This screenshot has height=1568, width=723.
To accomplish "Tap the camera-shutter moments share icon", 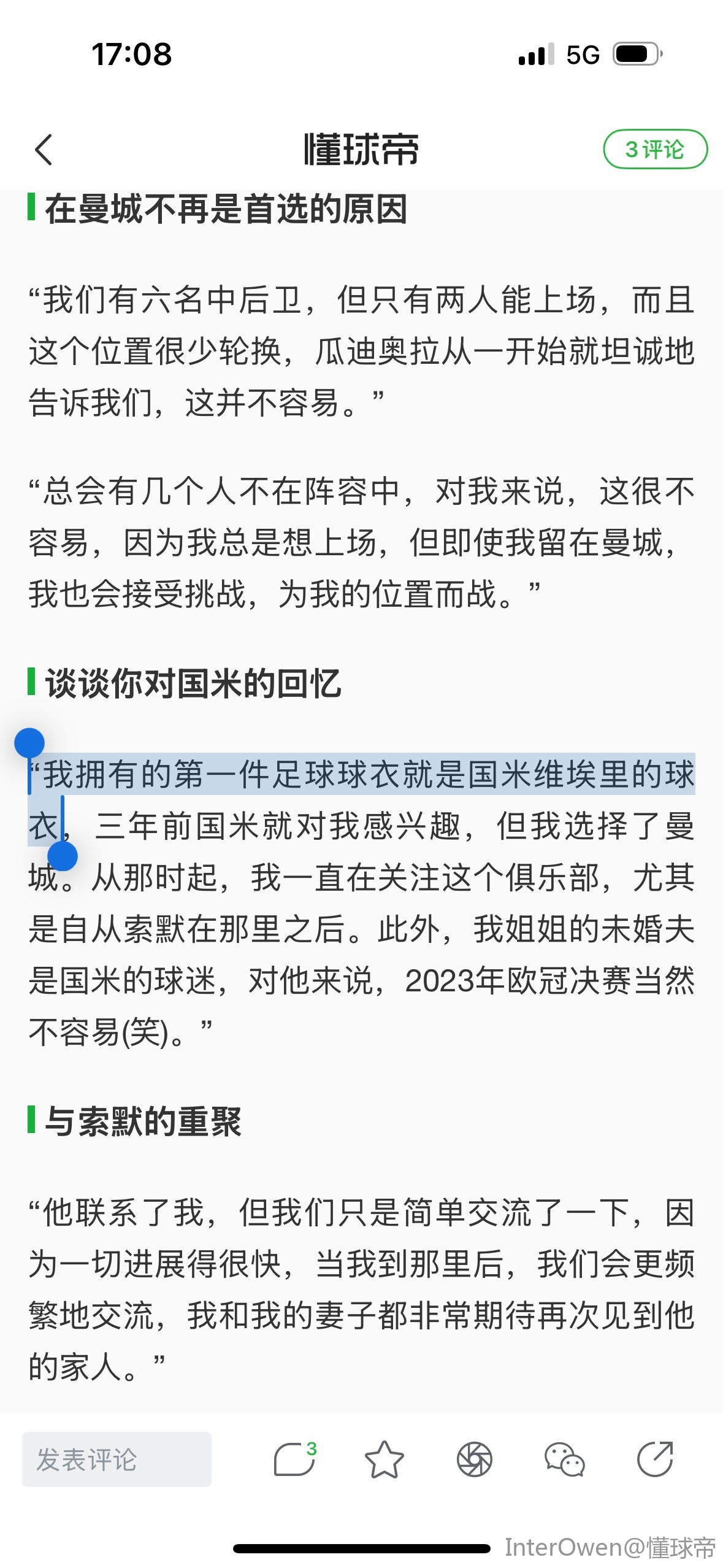I will pos(474,1459).
